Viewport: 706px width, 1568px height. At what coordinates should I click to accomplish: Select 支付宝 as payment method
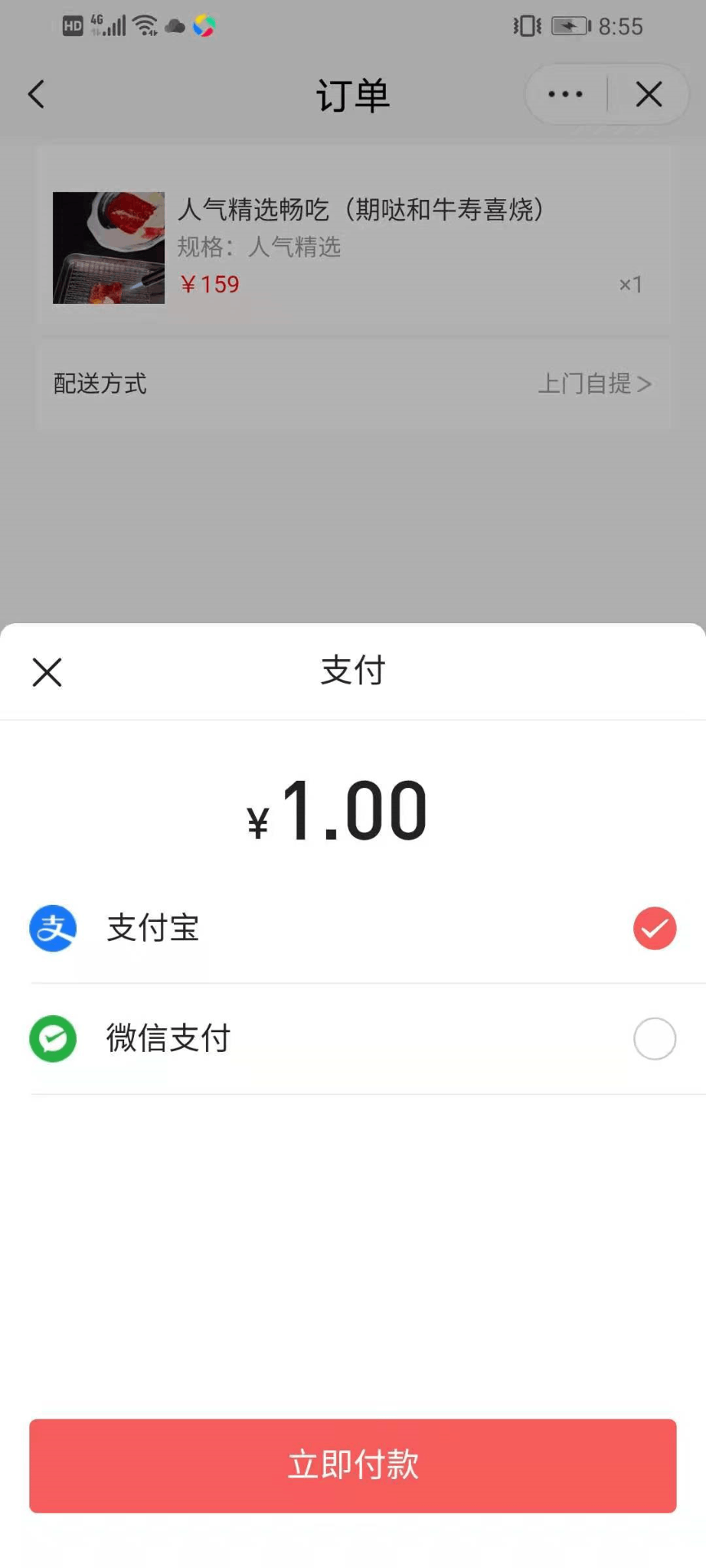click(352, 929)
